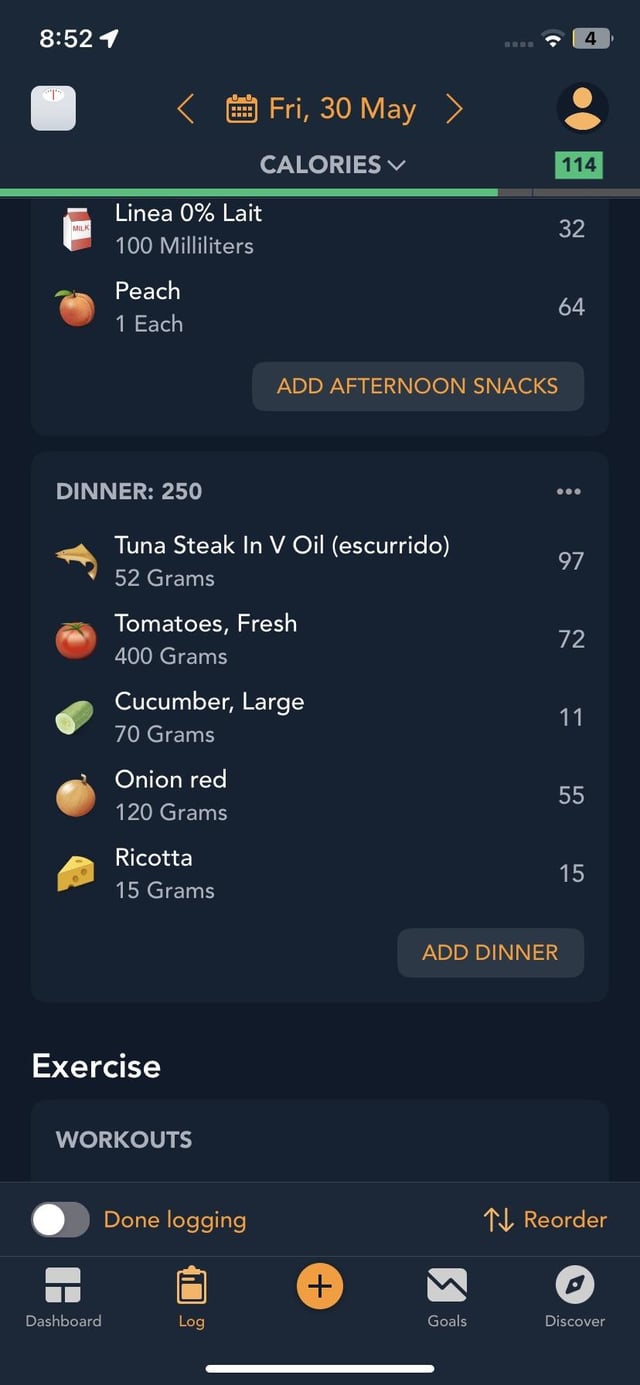Tap Reorder to rearrange items
The width and height of the screenshot is (640, 1385).
click(x=545, y=1219)
